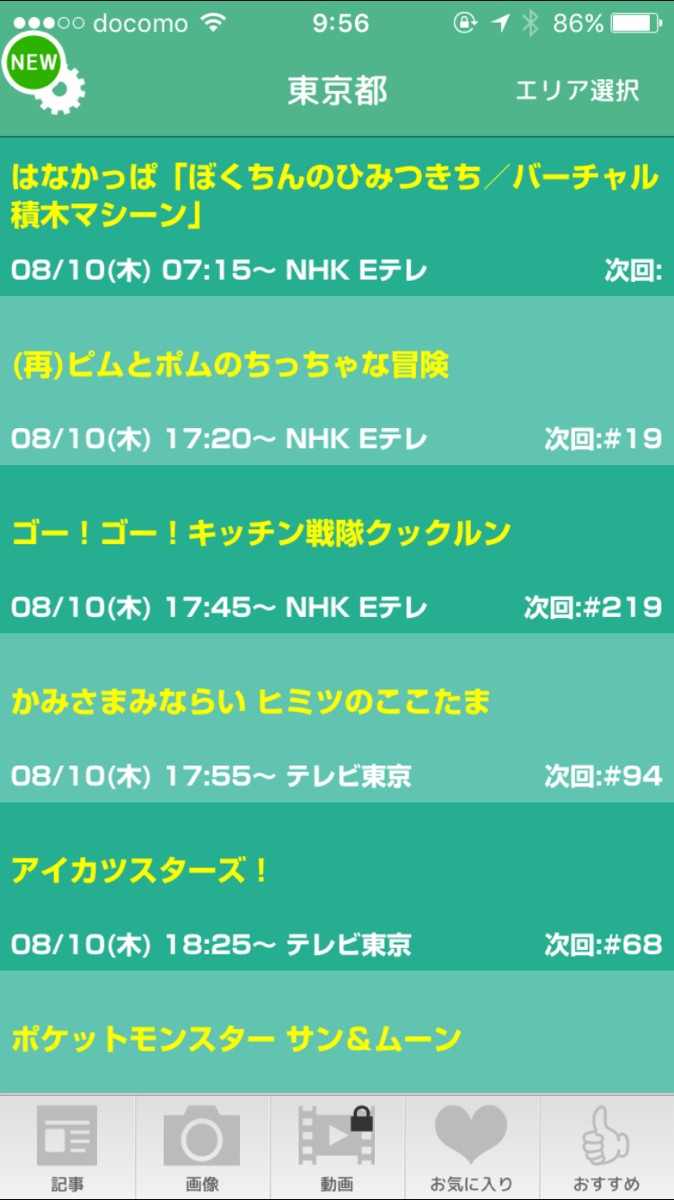Viewport: 674px width, 1200px height.
Task: Tap エリア選択 to choose area
Action: coord(577,90)
